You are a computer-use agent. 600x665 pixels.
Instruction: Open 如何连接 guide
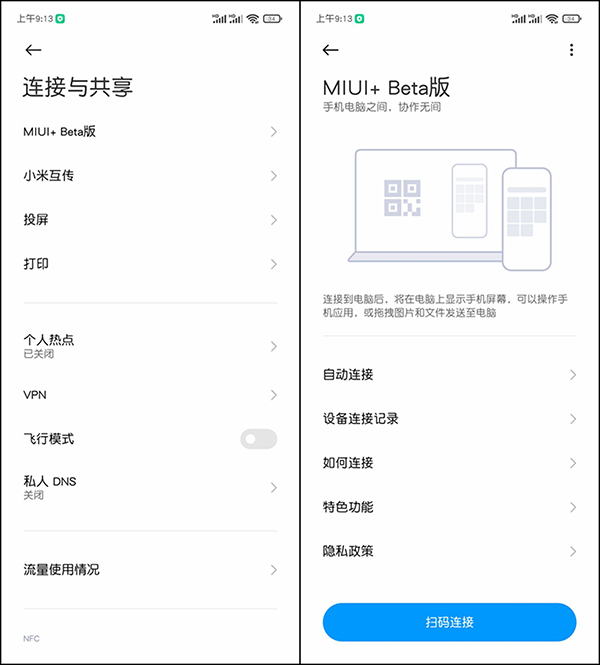tap(449, 463)
